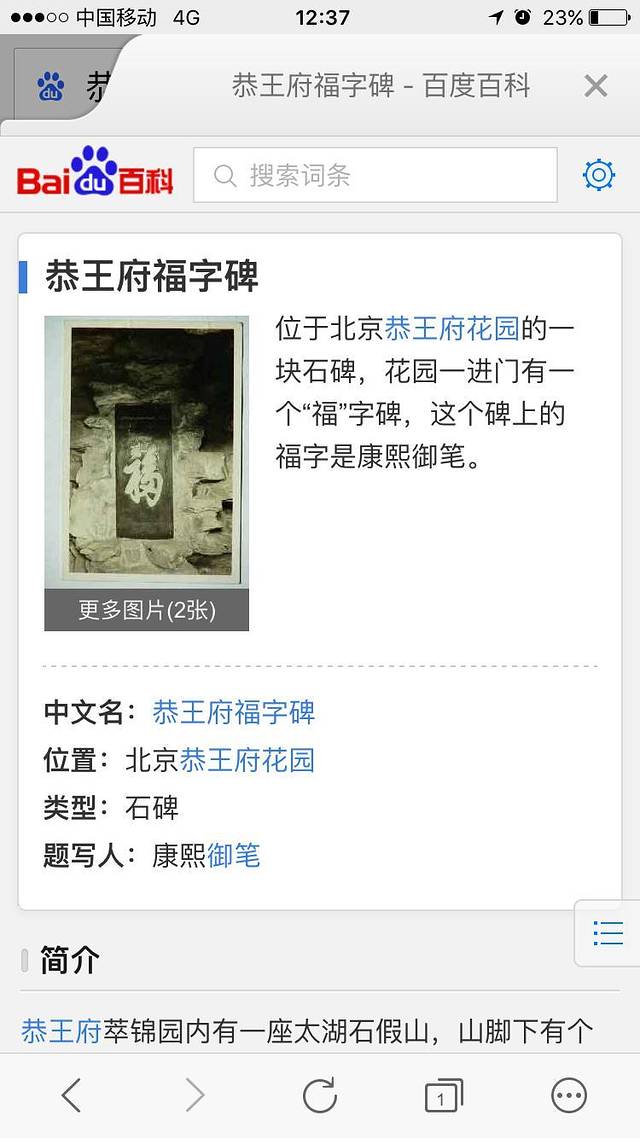Viewport: 640px width, 1138px height.
Task: Go back to the previous page
Action: point(71,1096)
